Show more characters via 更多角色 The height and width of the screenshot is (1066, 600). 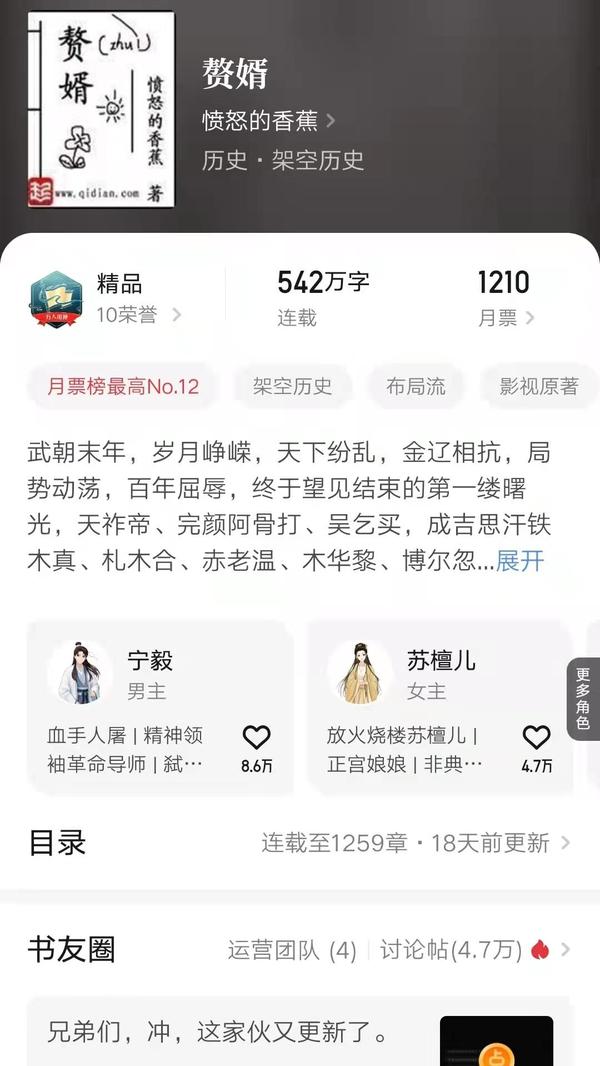tap(583, 698)
